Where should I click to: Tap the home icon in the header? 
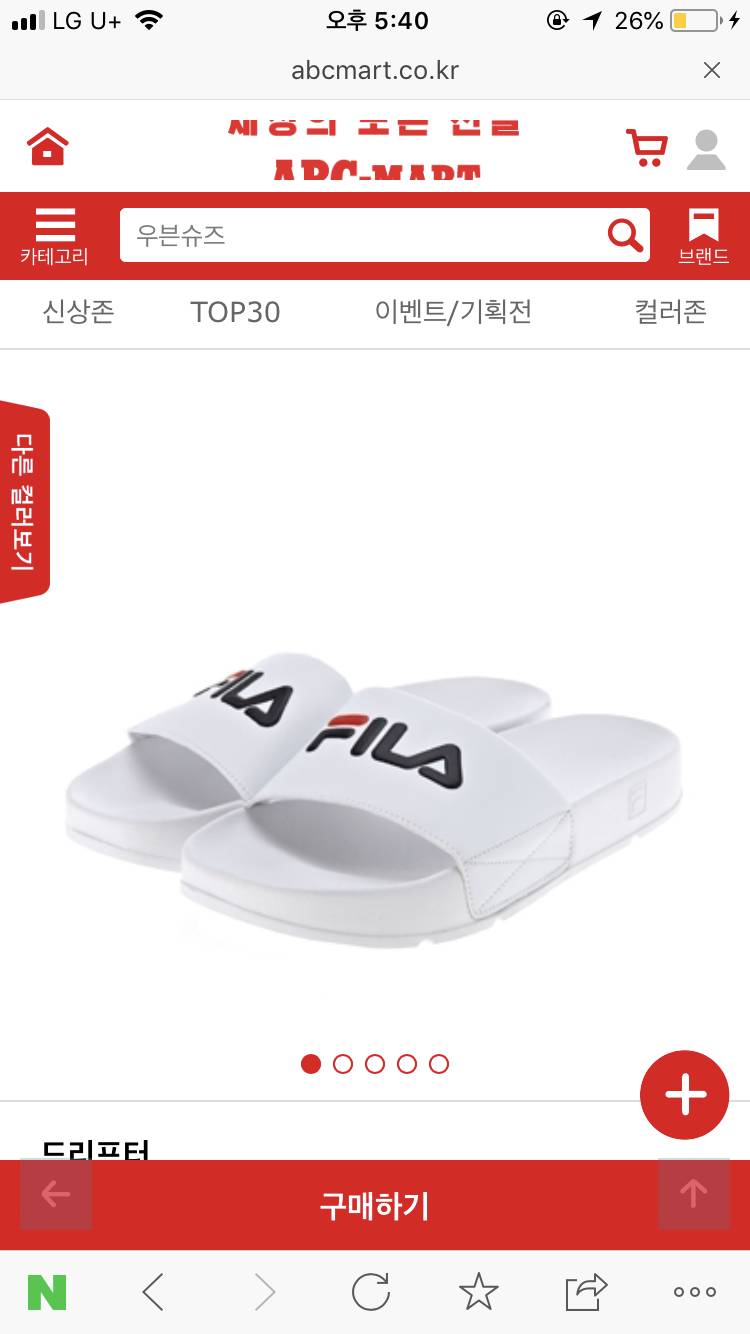pyautogui.click(x=47, y=146)
